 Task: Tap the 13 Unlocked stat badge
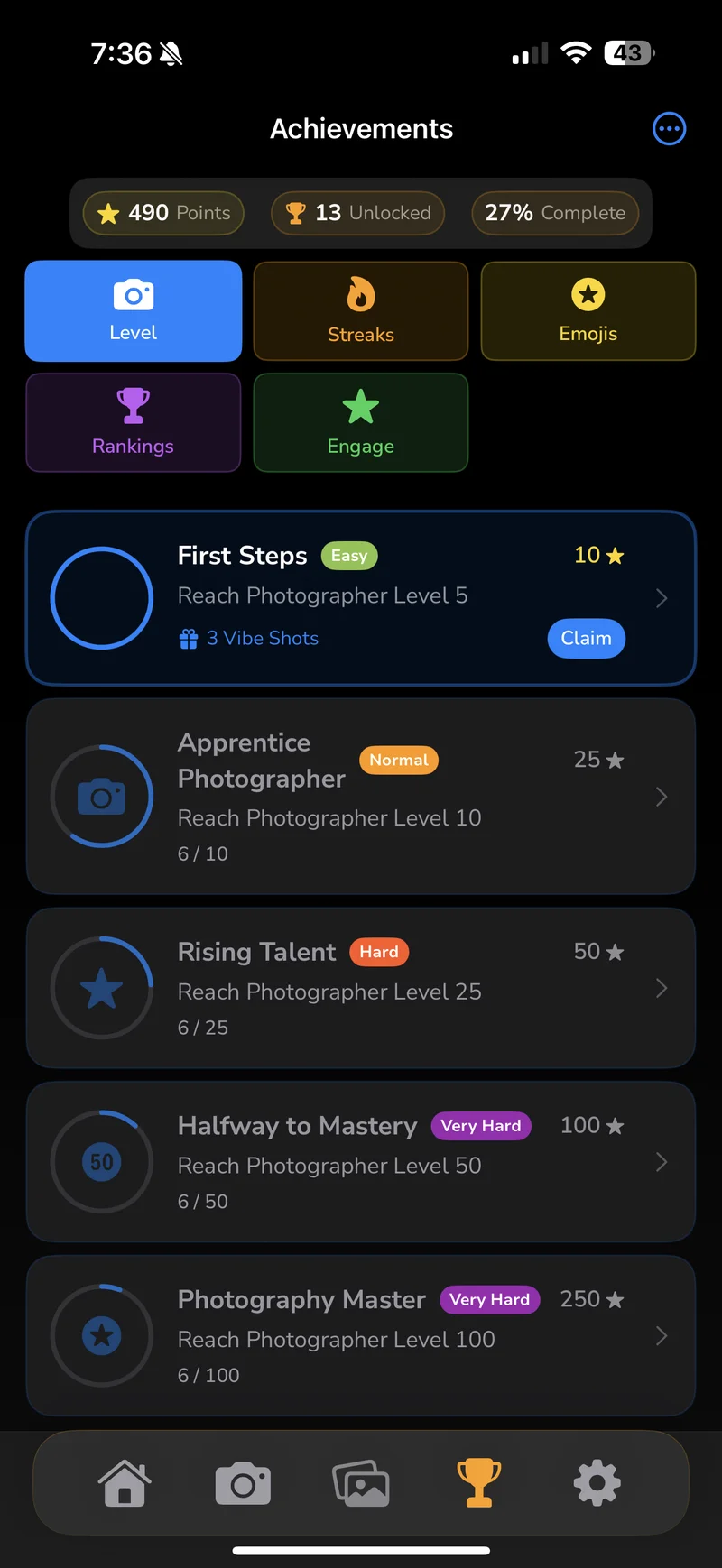357,213
